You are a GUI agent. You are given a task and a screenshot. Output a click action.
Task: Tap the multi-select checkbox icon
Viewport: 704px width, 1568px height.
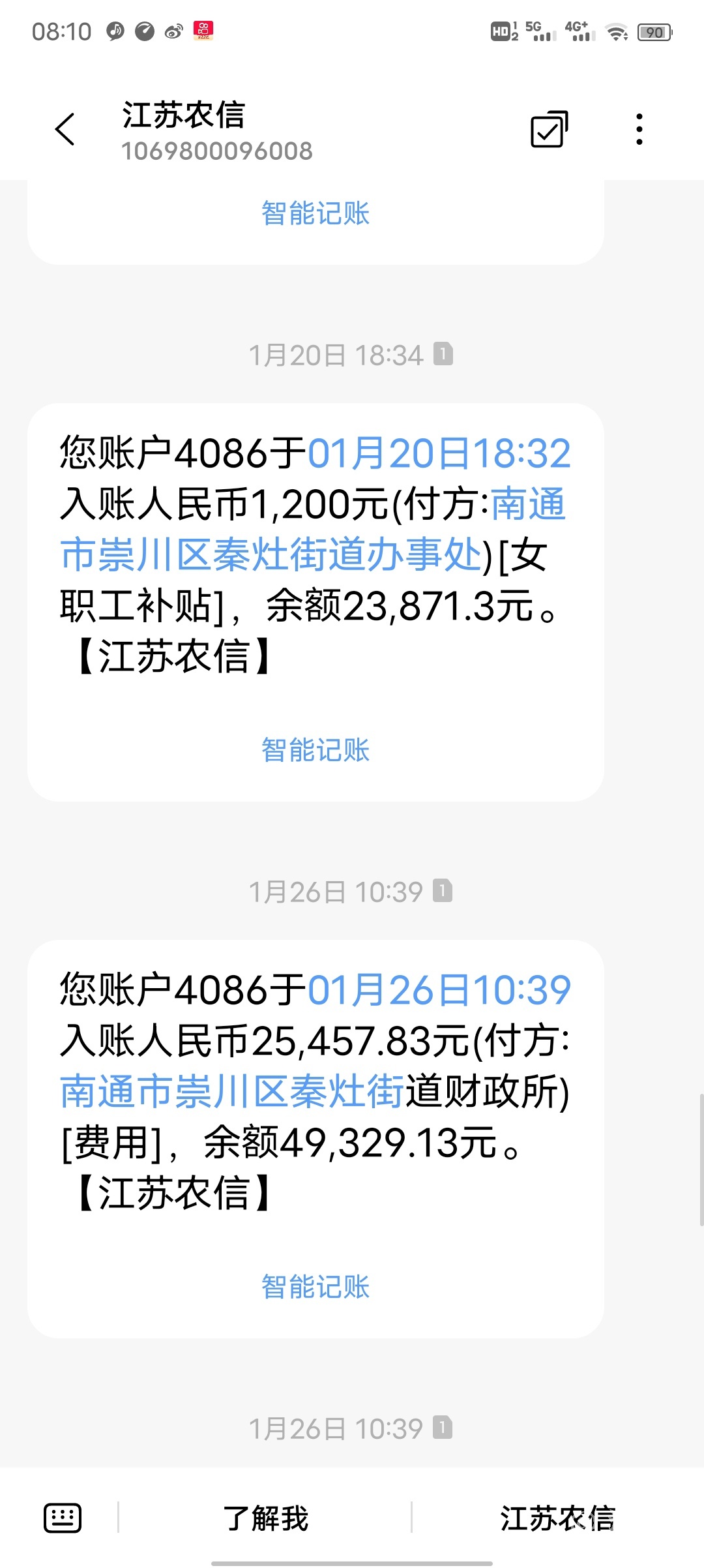(549, 129)
